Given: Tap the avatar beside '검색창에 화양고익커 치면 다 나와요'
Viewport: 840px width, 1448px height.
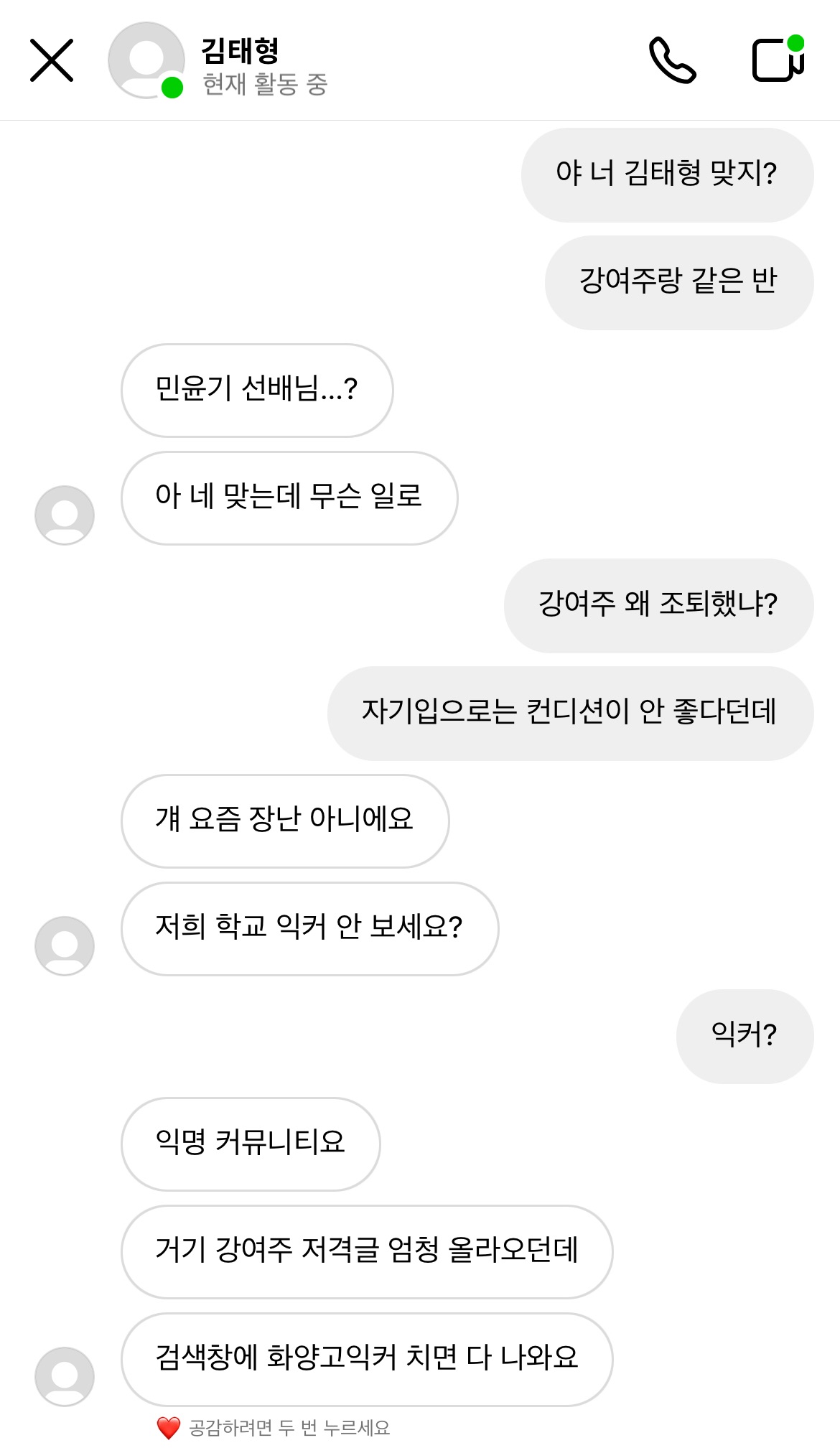Looking at the screenshot, I should (65, 1376).
